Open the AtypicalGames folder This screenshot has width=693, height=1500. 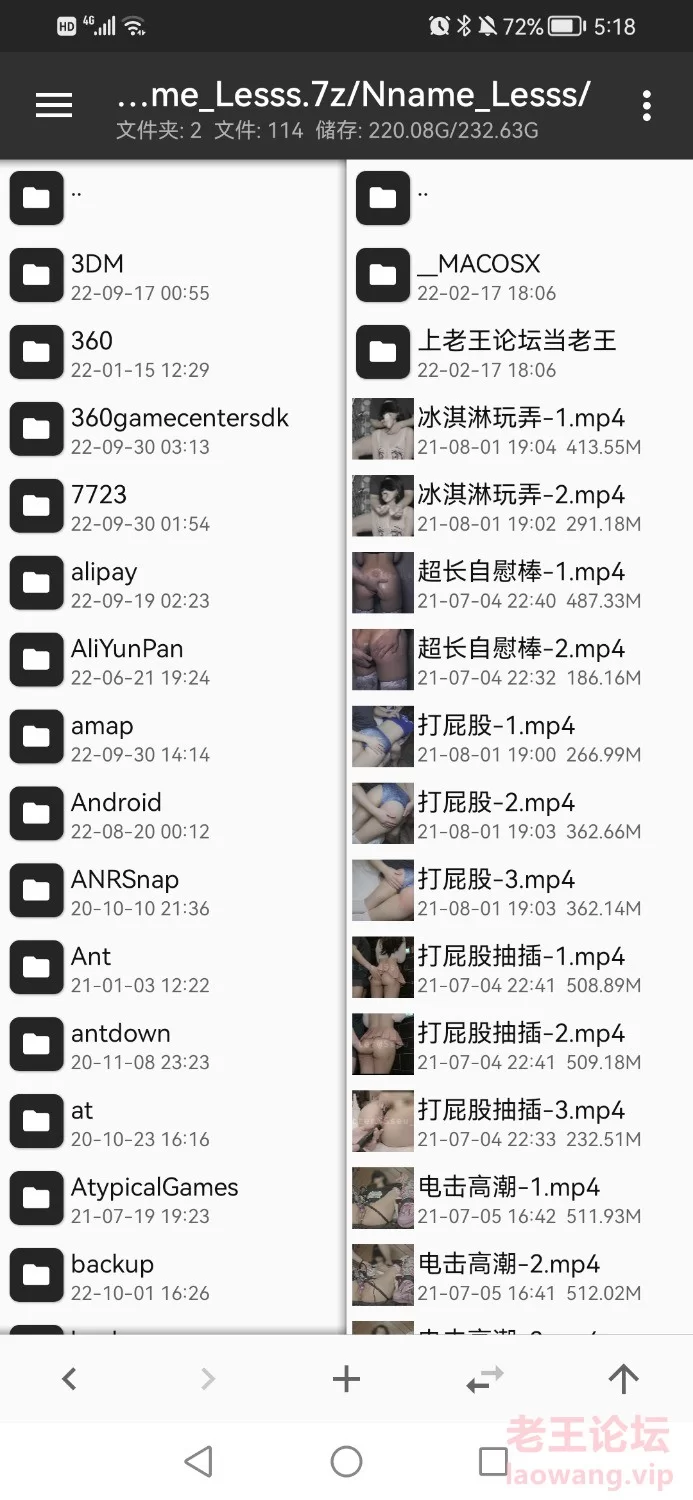[154, 1200]
